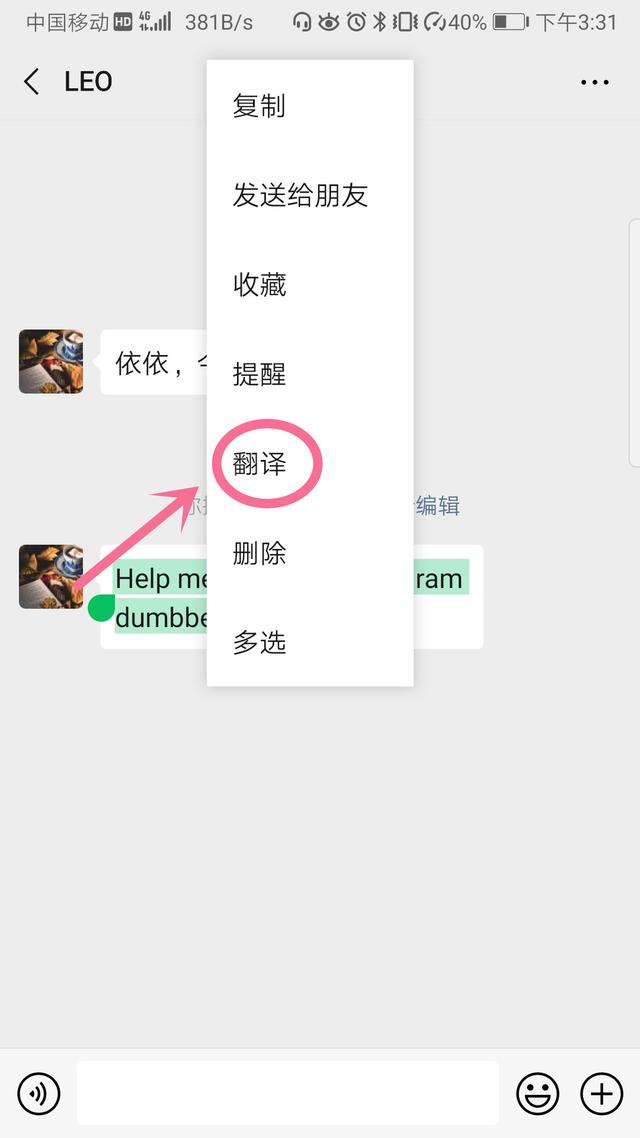Translate the message with 翻译
Image resolution: width=640 pixels, height=1138 pixels.
click(x=310, y=463)
